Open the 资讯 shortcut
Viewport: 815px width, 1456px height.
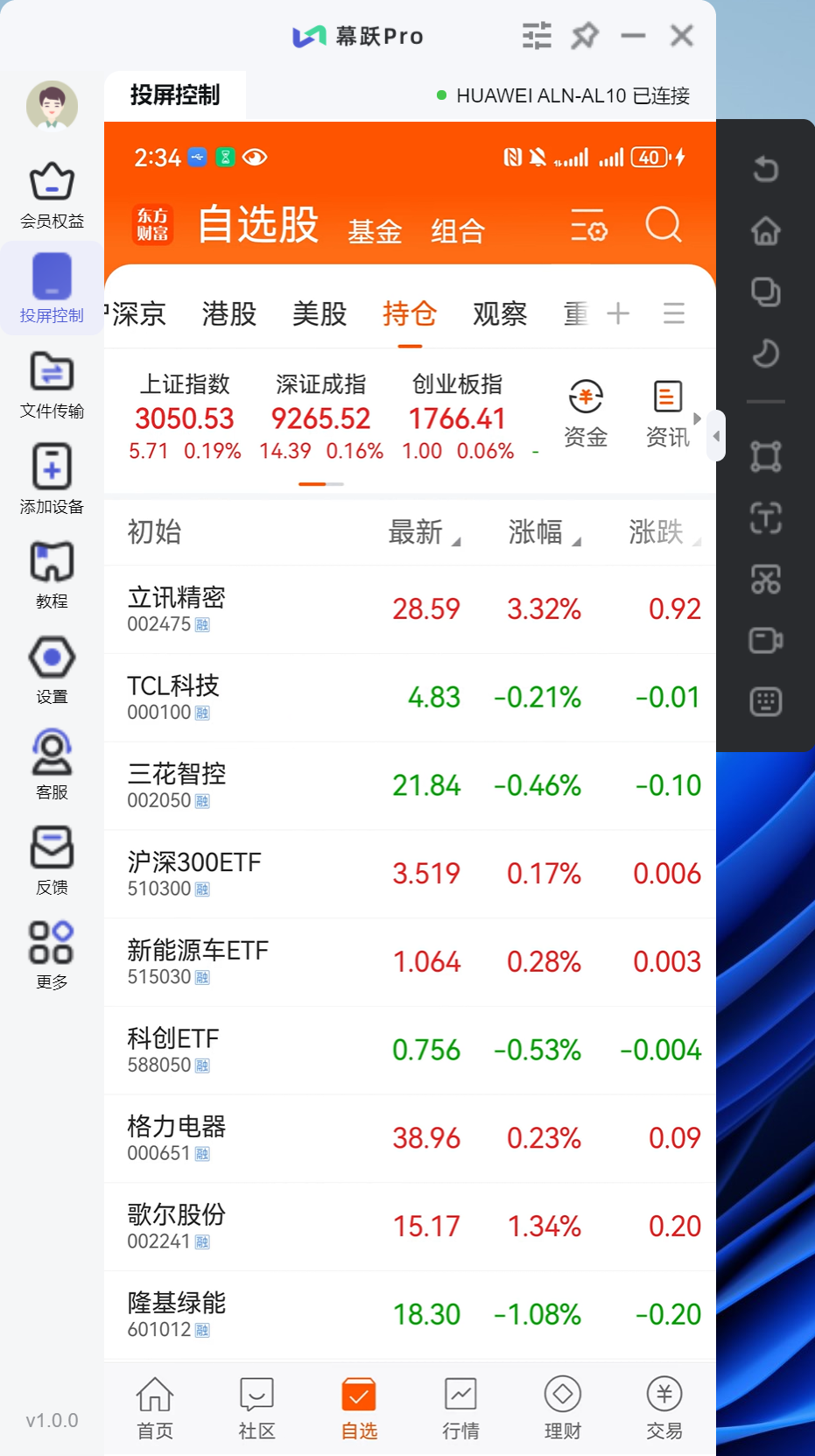coord(667,414)
